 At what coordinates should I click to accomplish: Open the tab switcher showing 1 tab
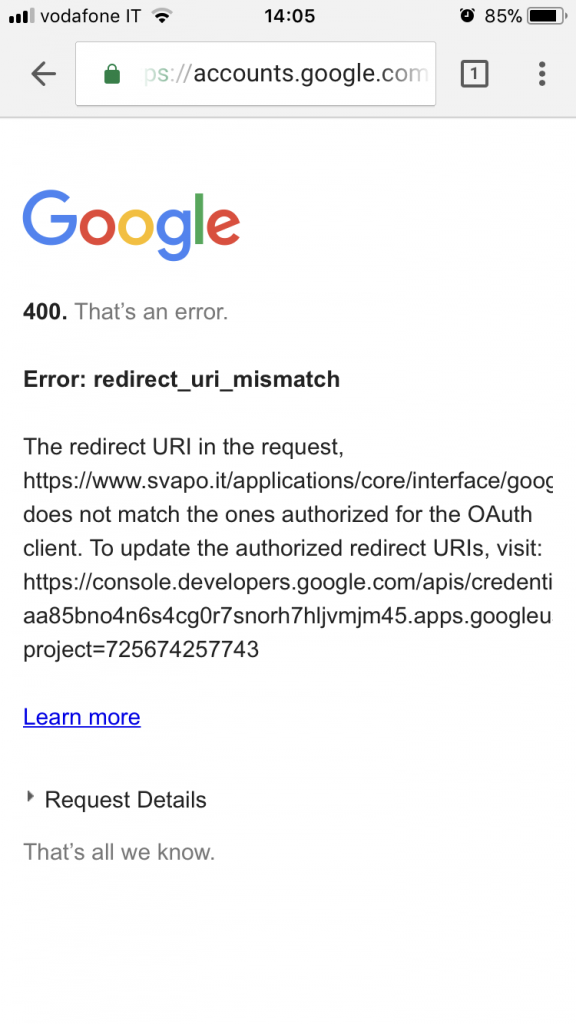474,74
